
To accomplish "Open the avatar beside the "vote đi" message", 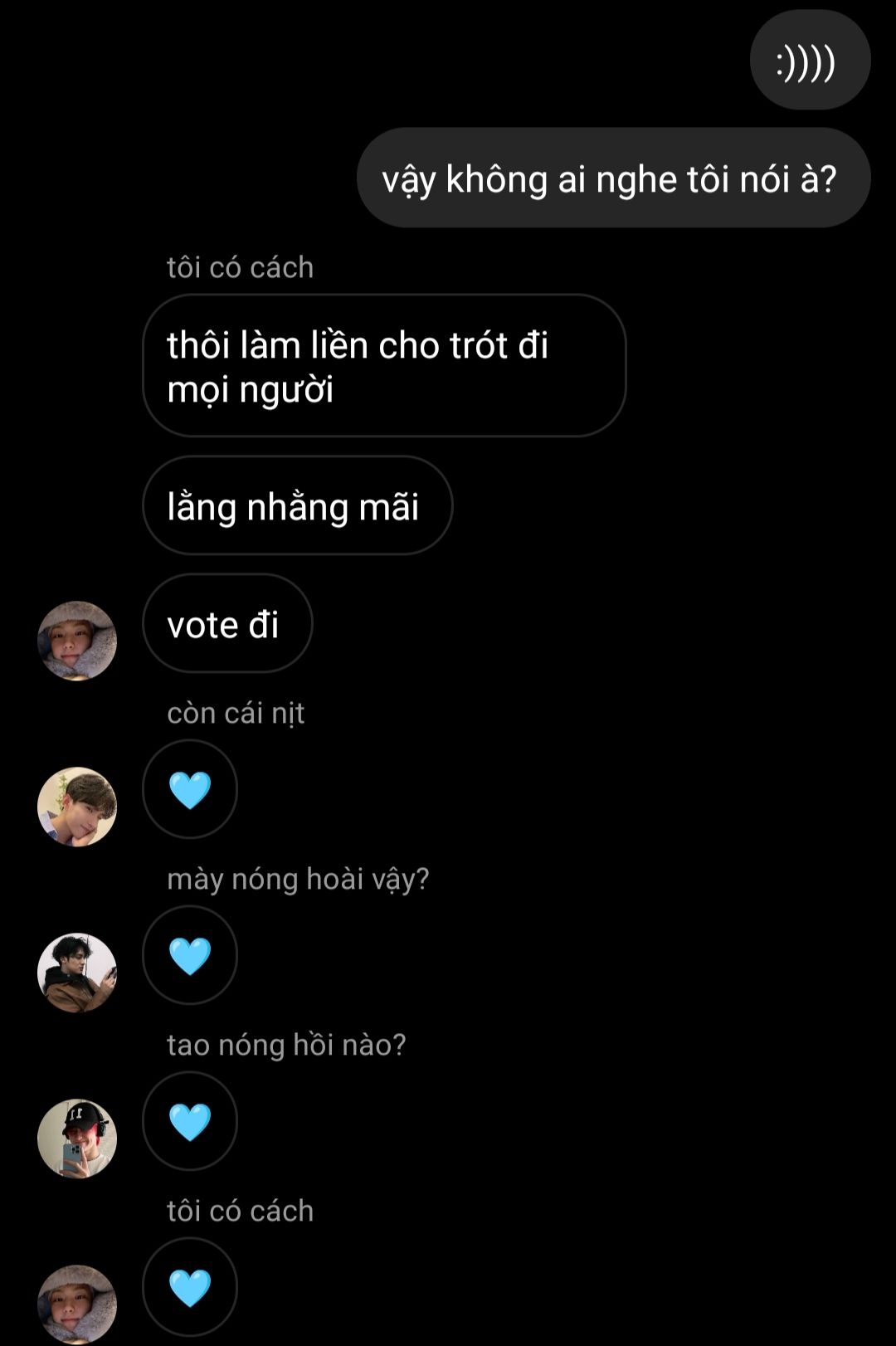I will click(x=77, y=641).
